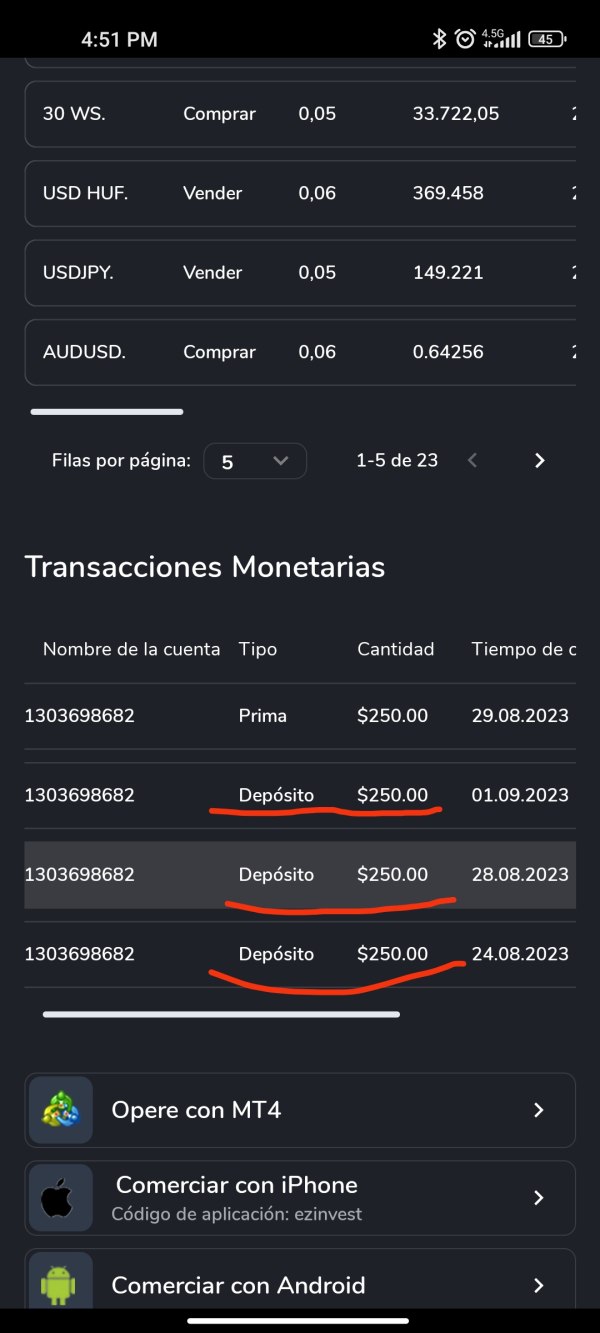Open the rows per page dropdown
Viewport: 600px width, 1333px height.
(255, 461)
